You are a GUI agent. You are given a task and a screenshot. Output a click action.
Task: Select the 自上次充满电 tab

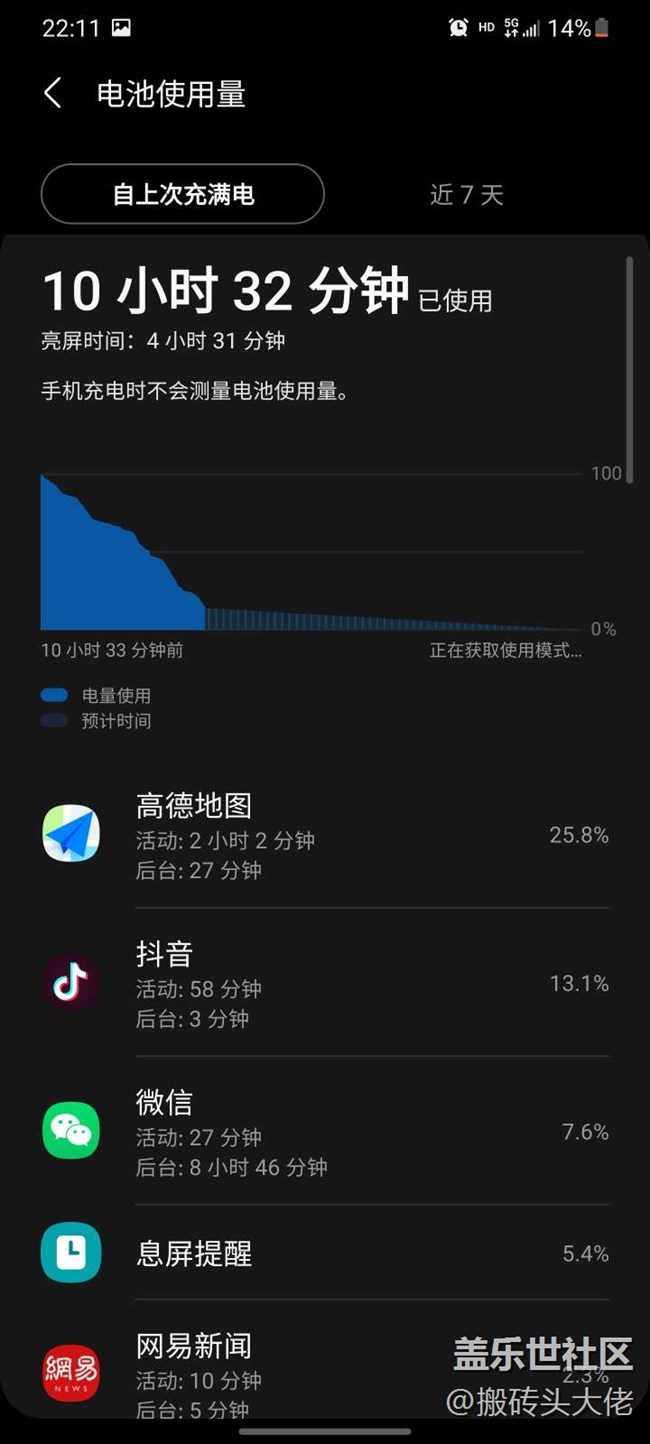pyautogui.click(x=183, y=194)
